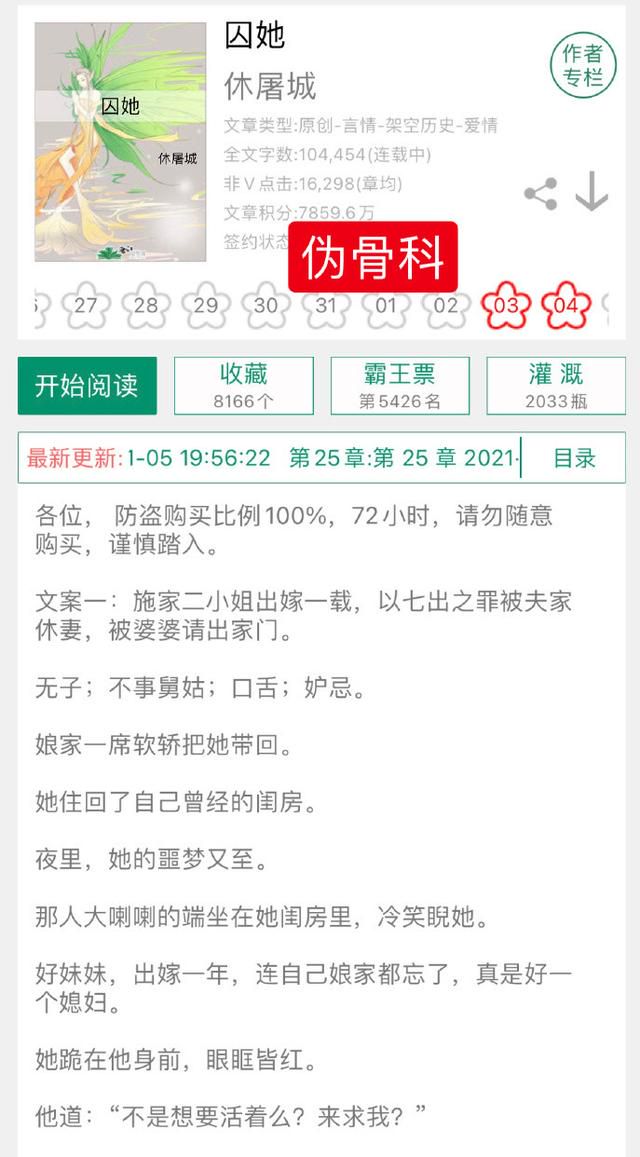Add the book to 收藏
The image size is (640, 1157).
click(243, 386)
